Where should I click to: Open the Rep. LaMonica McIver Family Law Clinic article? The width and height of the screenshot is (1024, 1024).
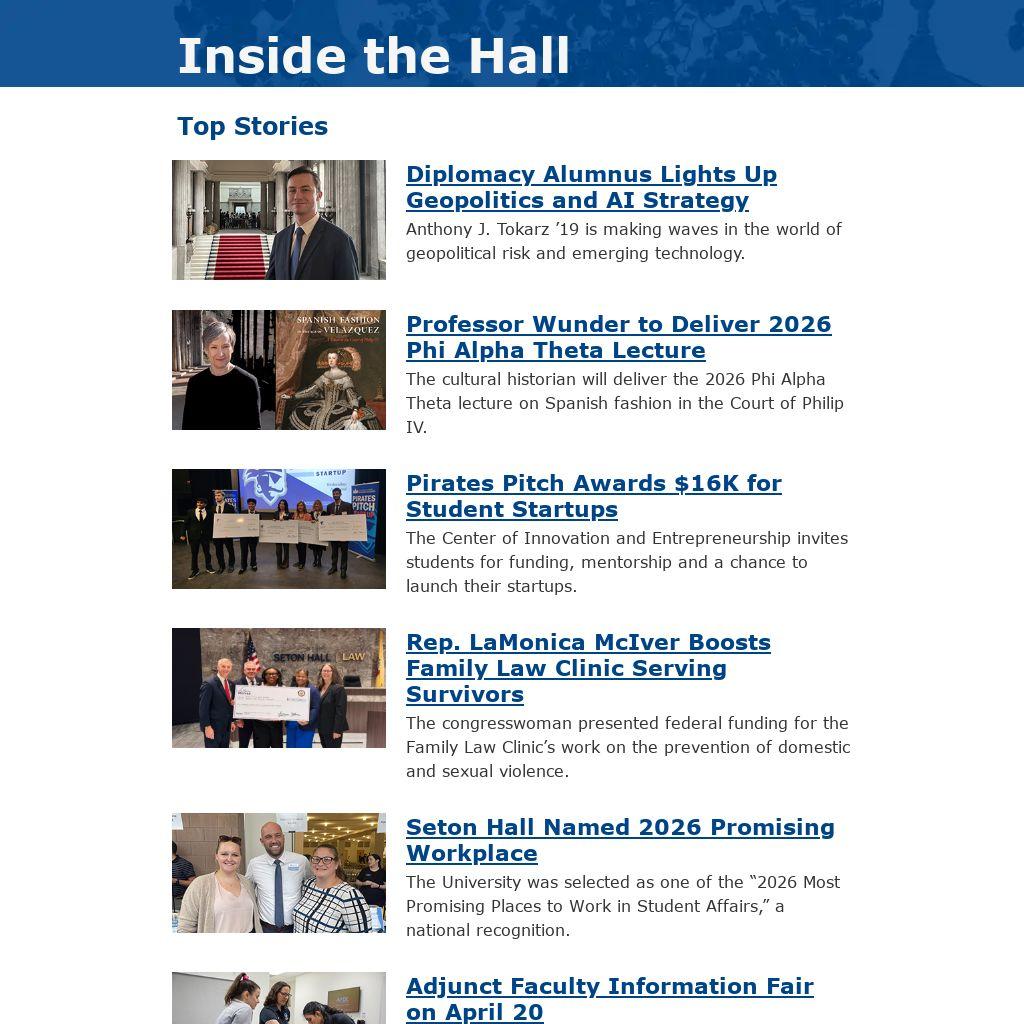[x=588, y=668]
